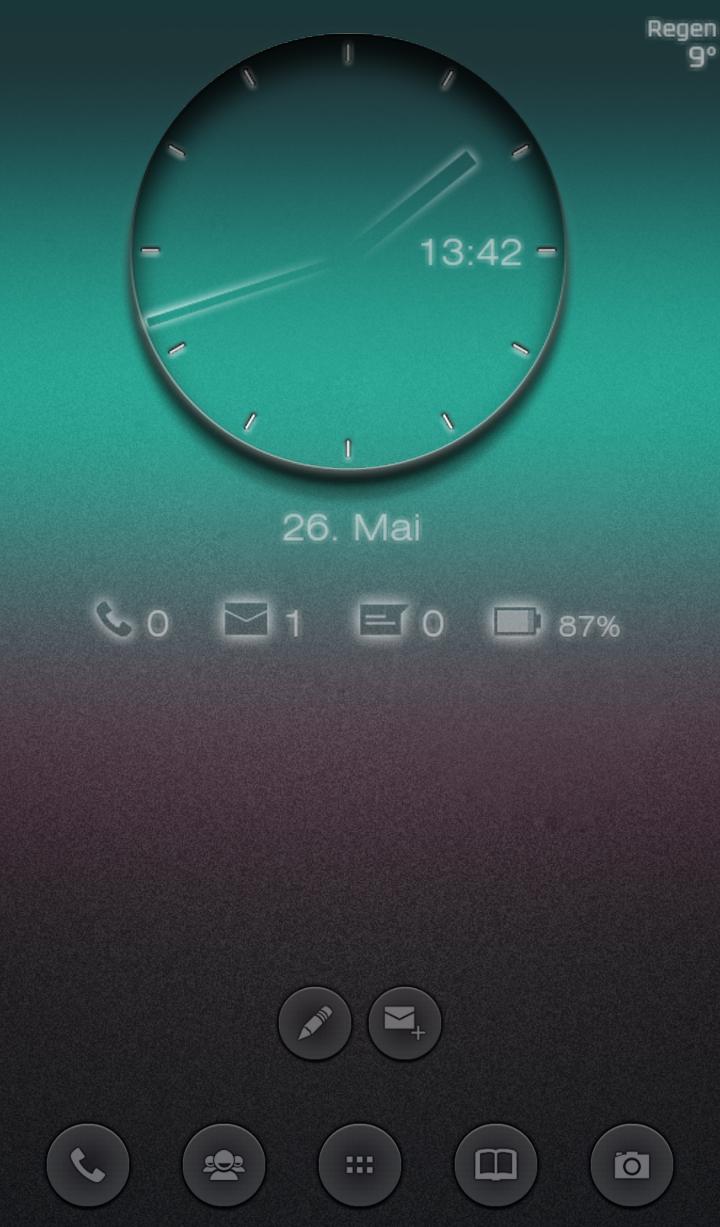
Task: Open the app drawer grid button
Action: (x=360, y=1165)
